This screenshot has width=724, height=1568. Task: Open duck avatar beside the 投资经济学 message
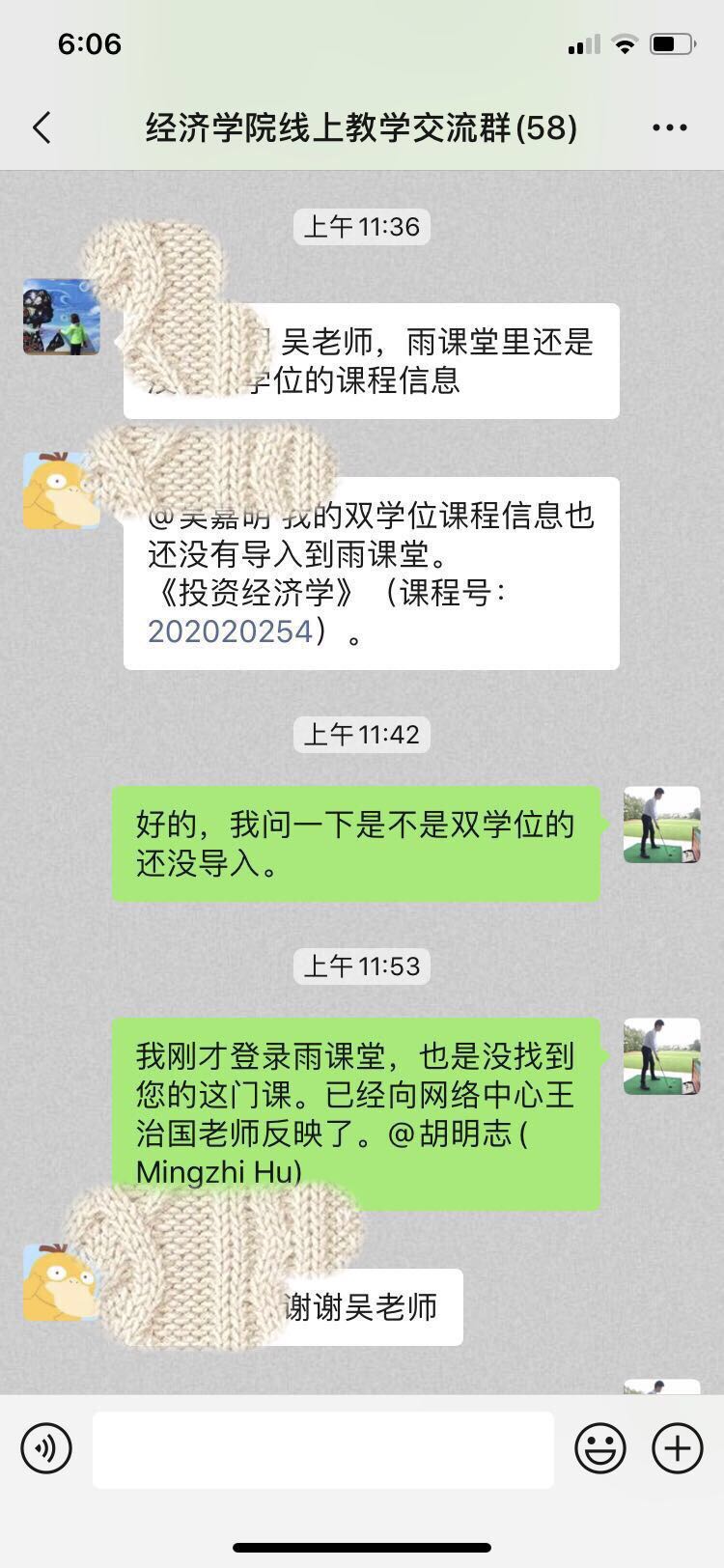(61, 490)
